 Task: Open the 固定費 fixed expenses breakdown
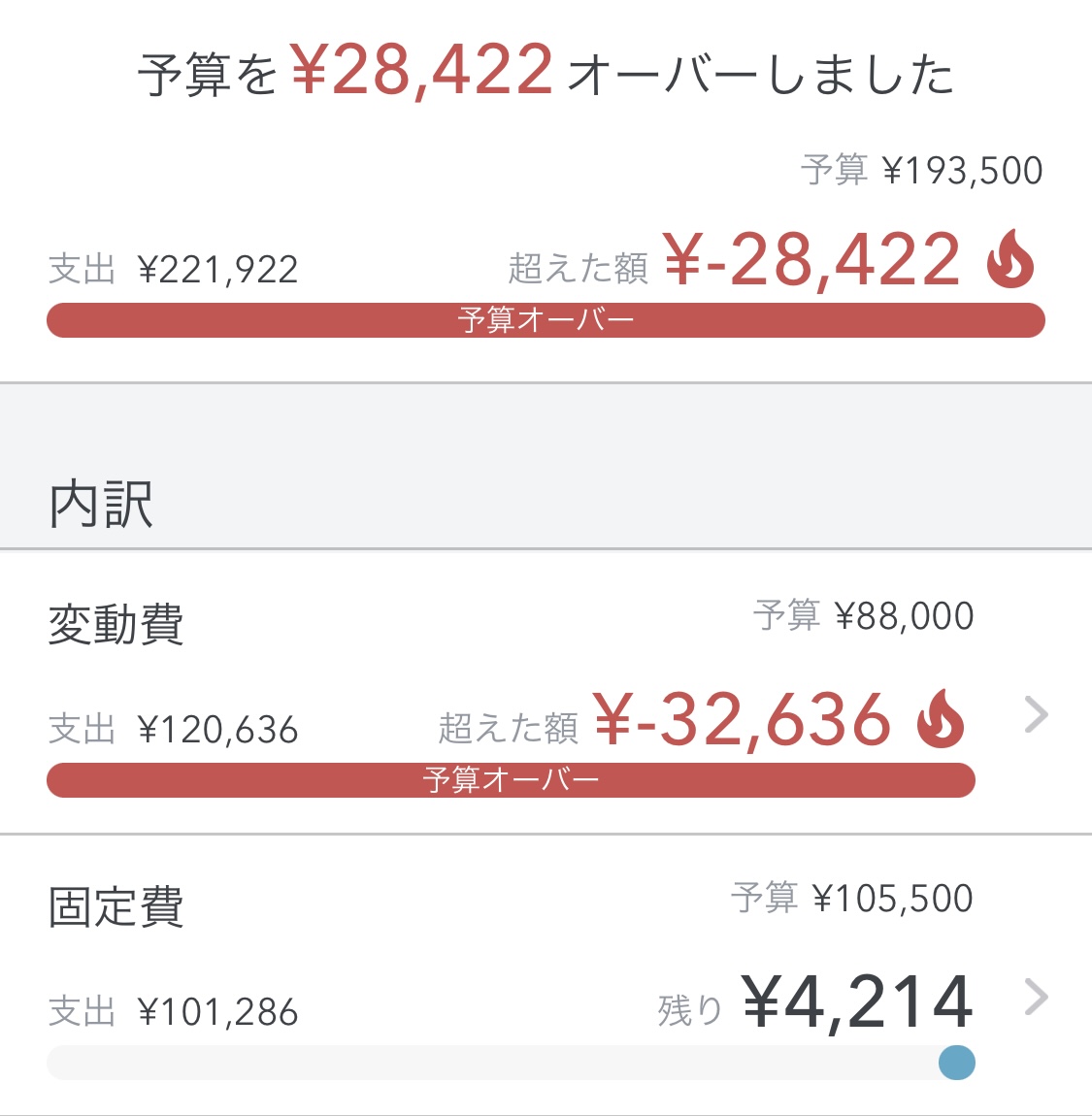[546, 974]
